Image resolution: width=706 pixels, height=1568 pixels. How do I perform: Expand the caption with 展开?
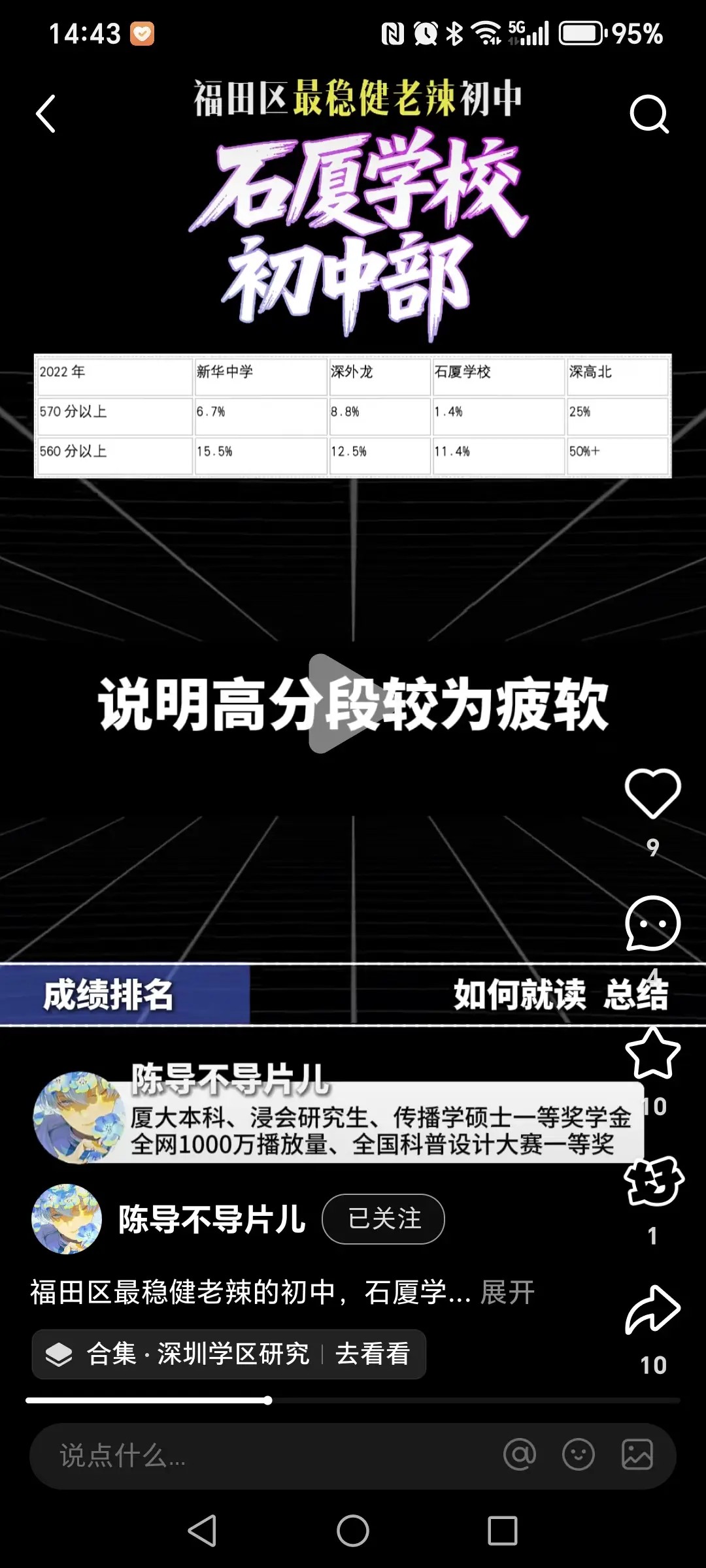click(507, 1292)
